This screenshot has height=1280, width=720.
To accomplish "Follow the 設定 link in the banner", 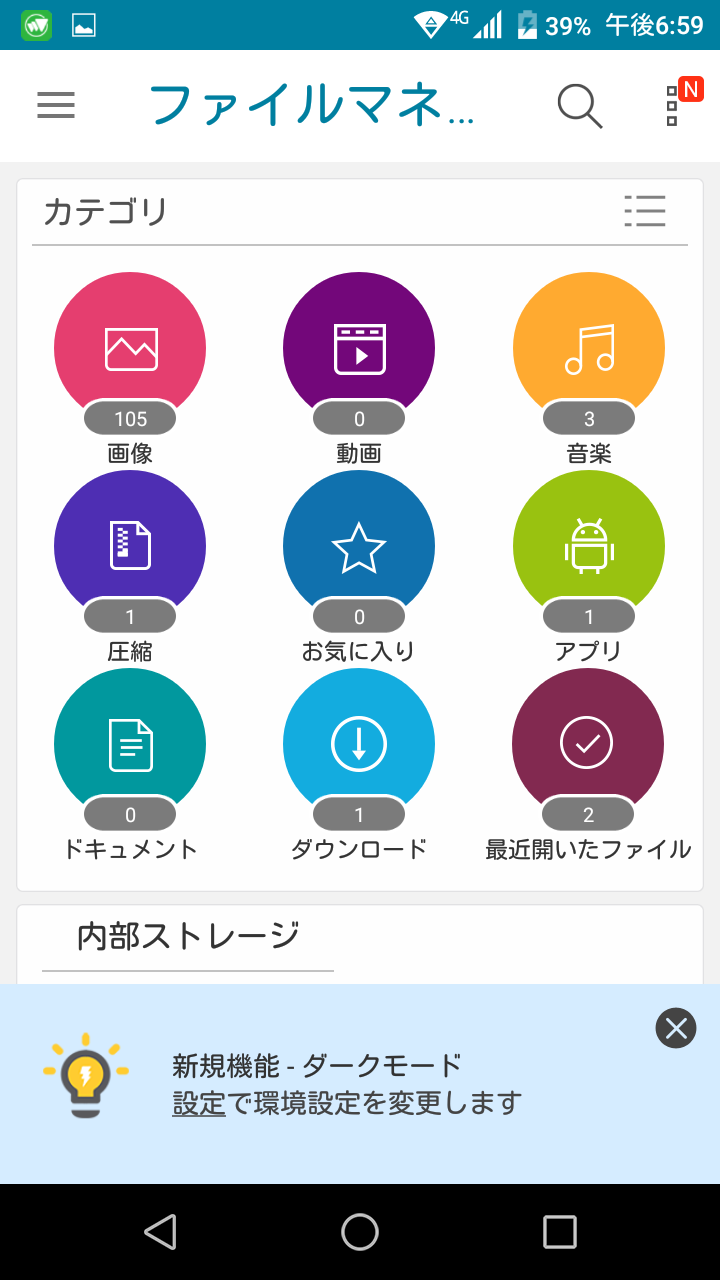I will pyautogui.click(x=199, y=1103).
